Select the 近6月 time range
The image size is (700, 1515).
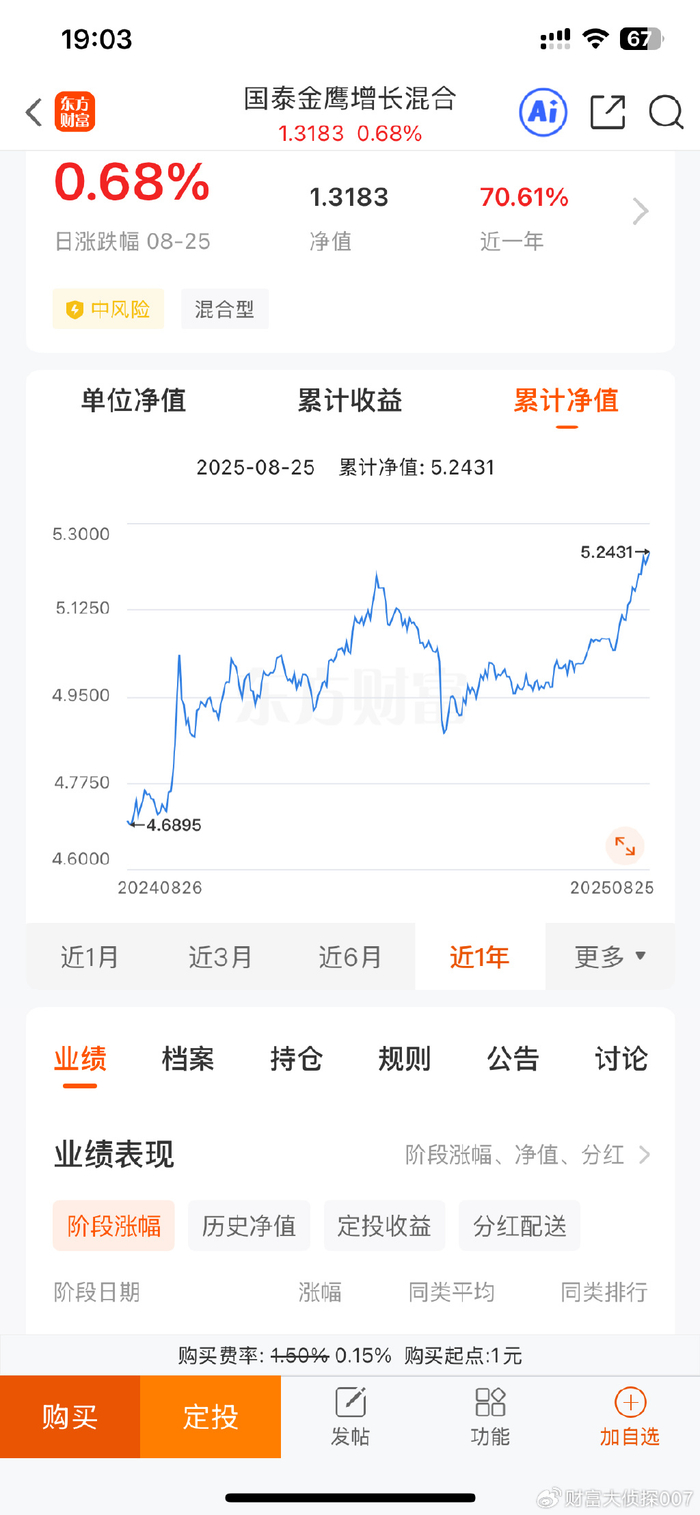(x=350, y=957)
